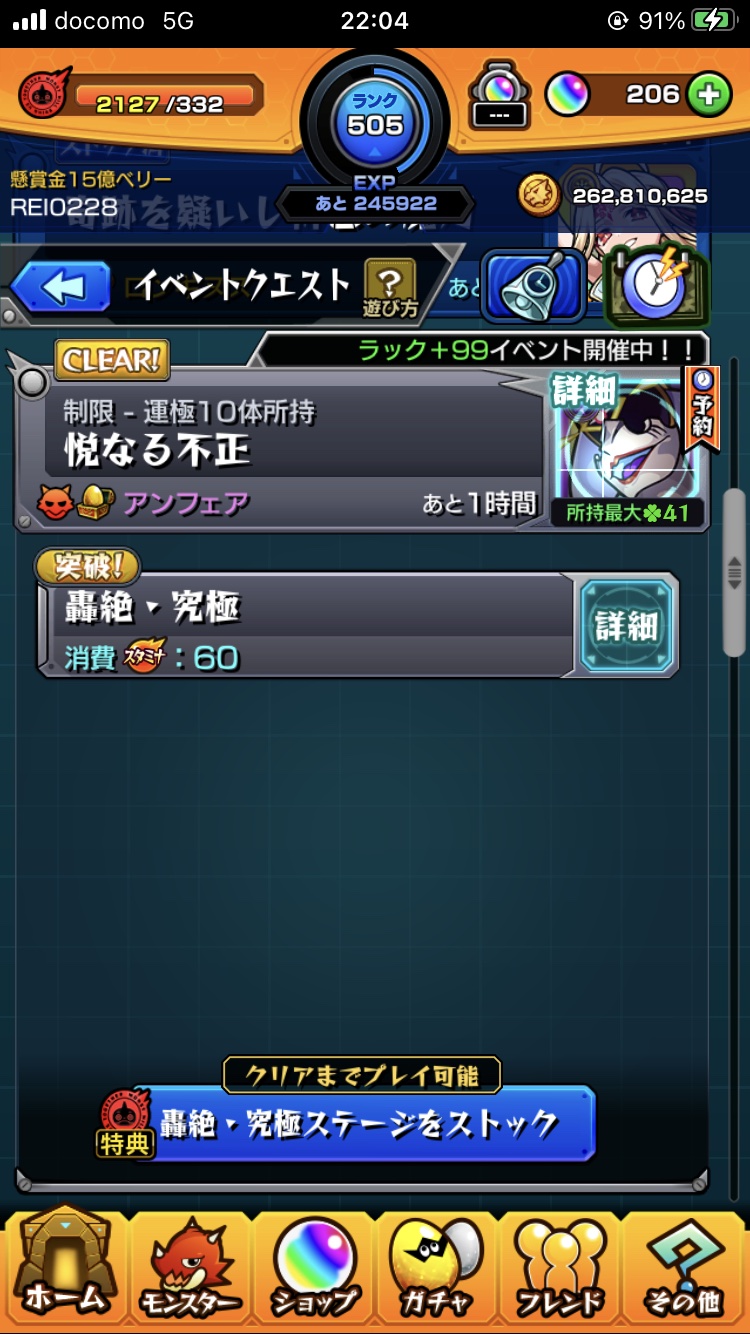Tap 詳細 button for 轟絶・究極 stage

point(627,626)
